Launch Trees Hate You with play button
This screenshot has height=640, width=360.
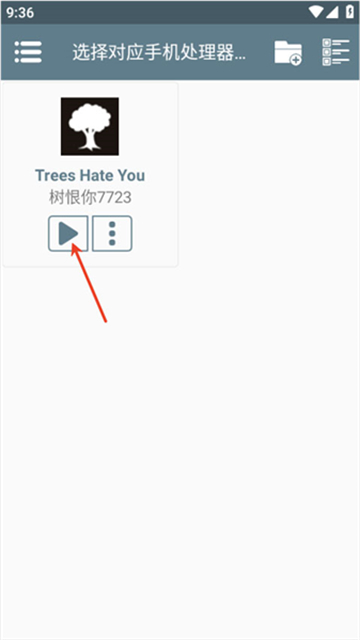(68, 233)
